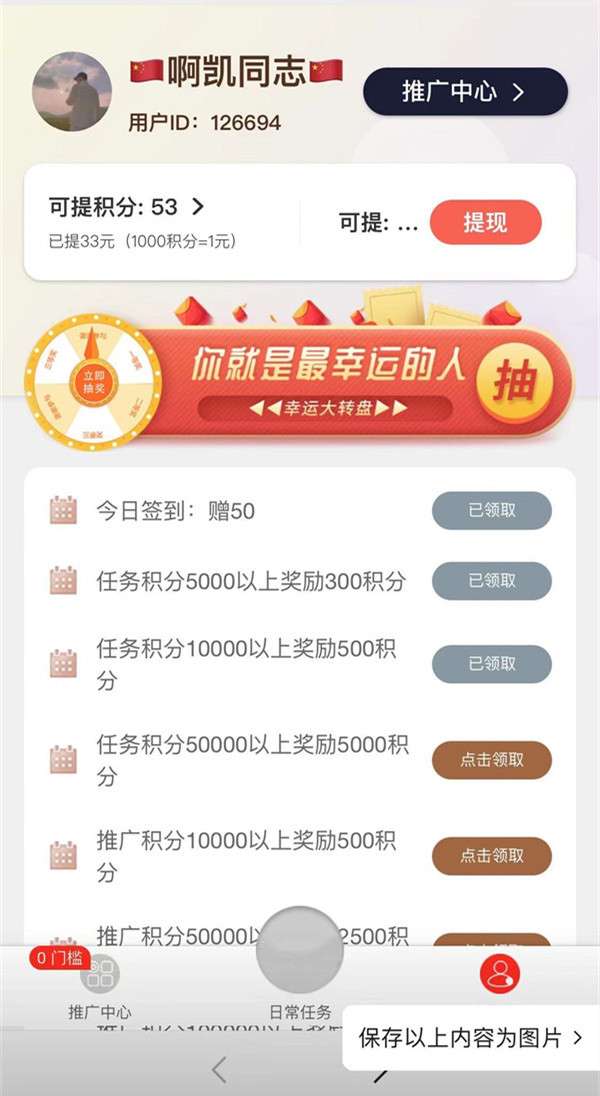Viewport: 600px width, 1096px height.
Task: Tap 立即抽奖 on the wheel
Action: coord(93,382)
